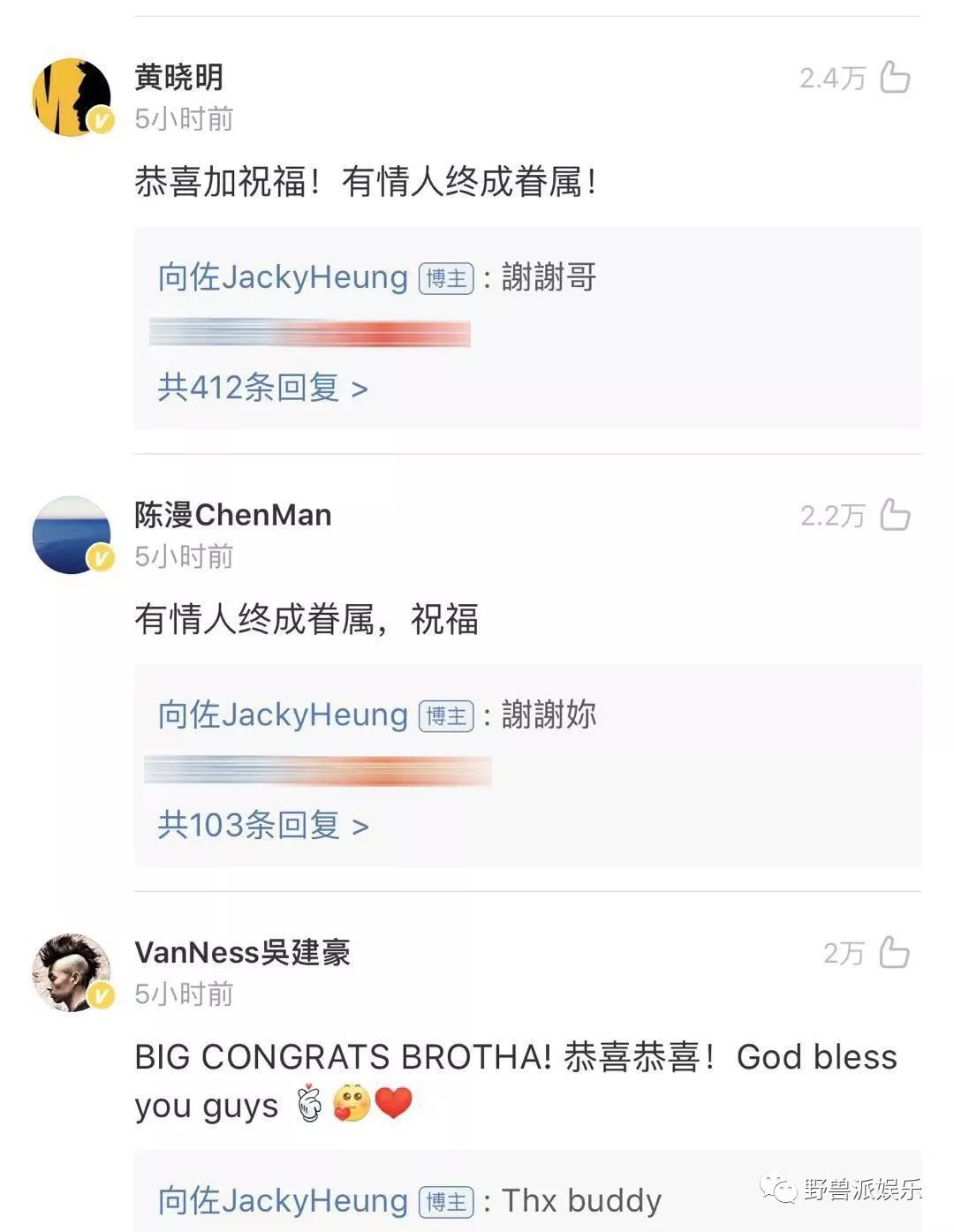The height and width of the screenshot is (1232, 954).
Task: Tap the like icon on 陈漫ChenMan's comment
Action: pos(894,518)
